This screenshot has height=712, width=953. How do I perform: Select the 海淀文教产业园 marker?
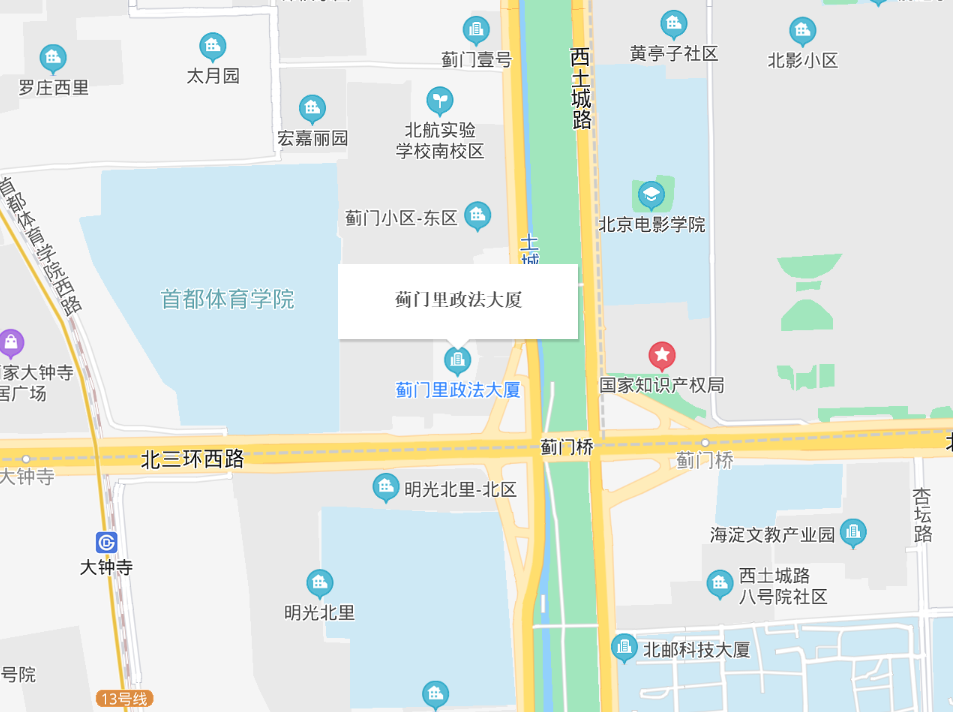pos(853,533)
